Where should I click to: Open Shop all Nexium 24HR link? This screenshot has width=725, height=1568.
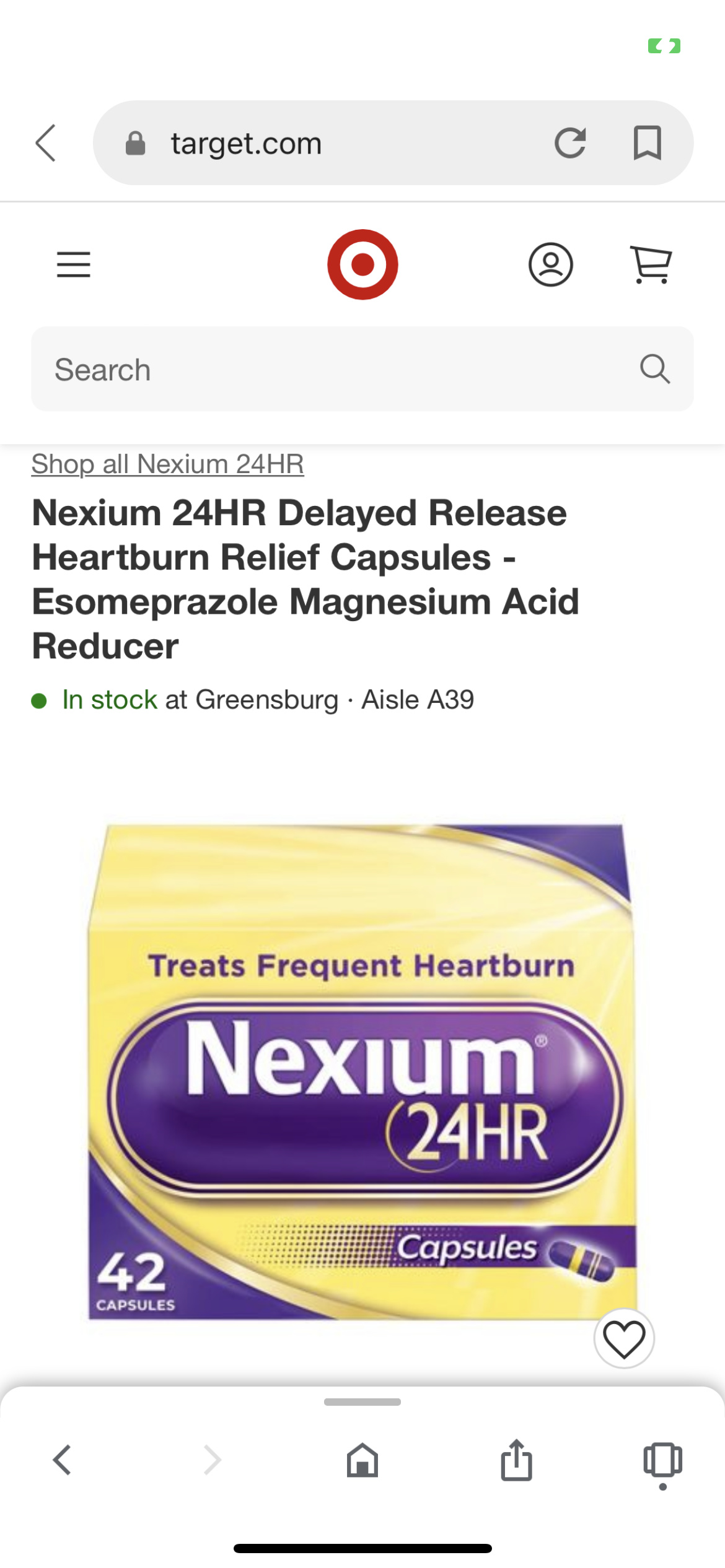click(167, 464)
